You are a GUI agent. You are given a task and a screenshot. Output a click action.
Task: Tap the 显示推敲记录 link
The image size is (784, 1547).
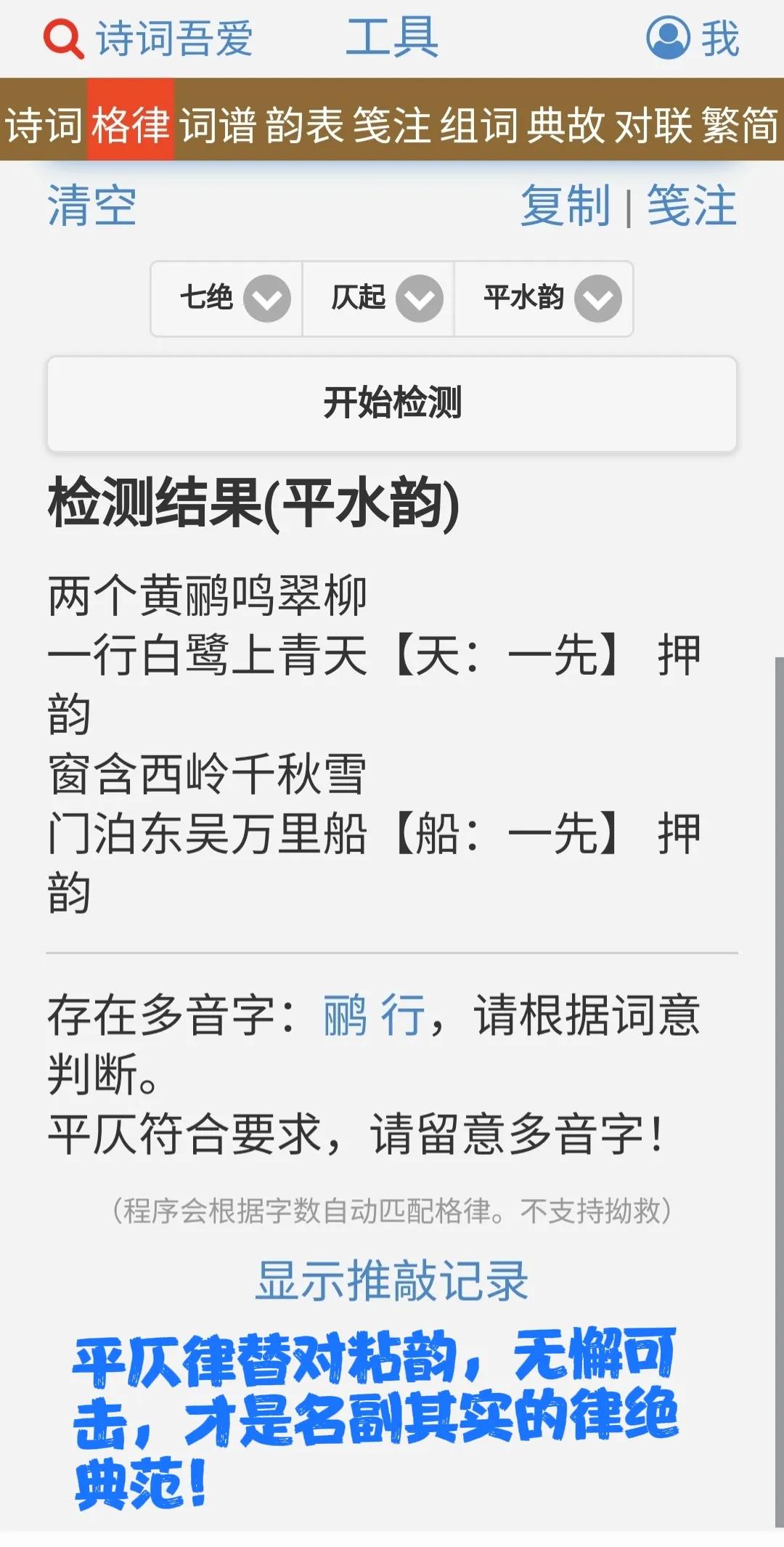pyautogui.click(x=392, y=1281)
